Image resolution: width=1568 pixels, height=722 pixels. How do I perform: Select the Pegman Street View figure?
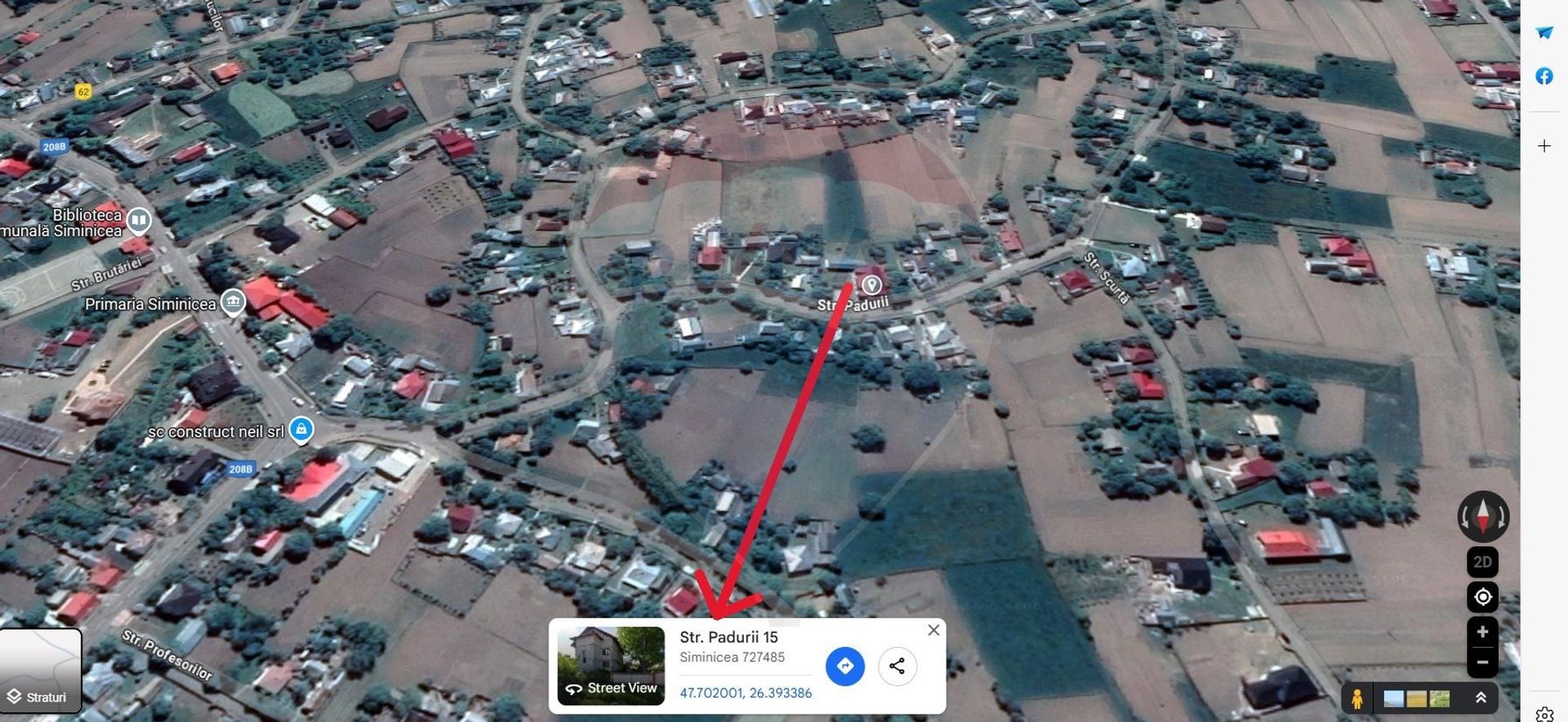pyautogui.click(x=1356, y=699)
